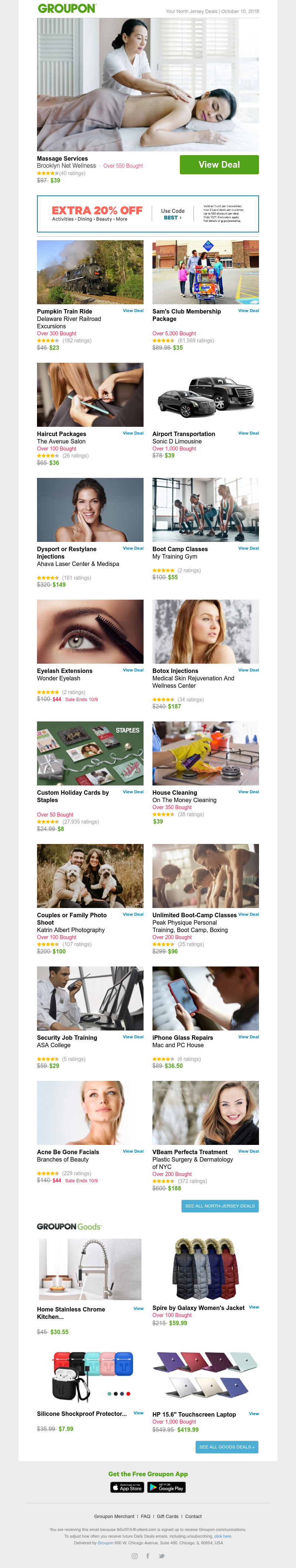Open the Custom Holiday Cards by Staples image

90,754
